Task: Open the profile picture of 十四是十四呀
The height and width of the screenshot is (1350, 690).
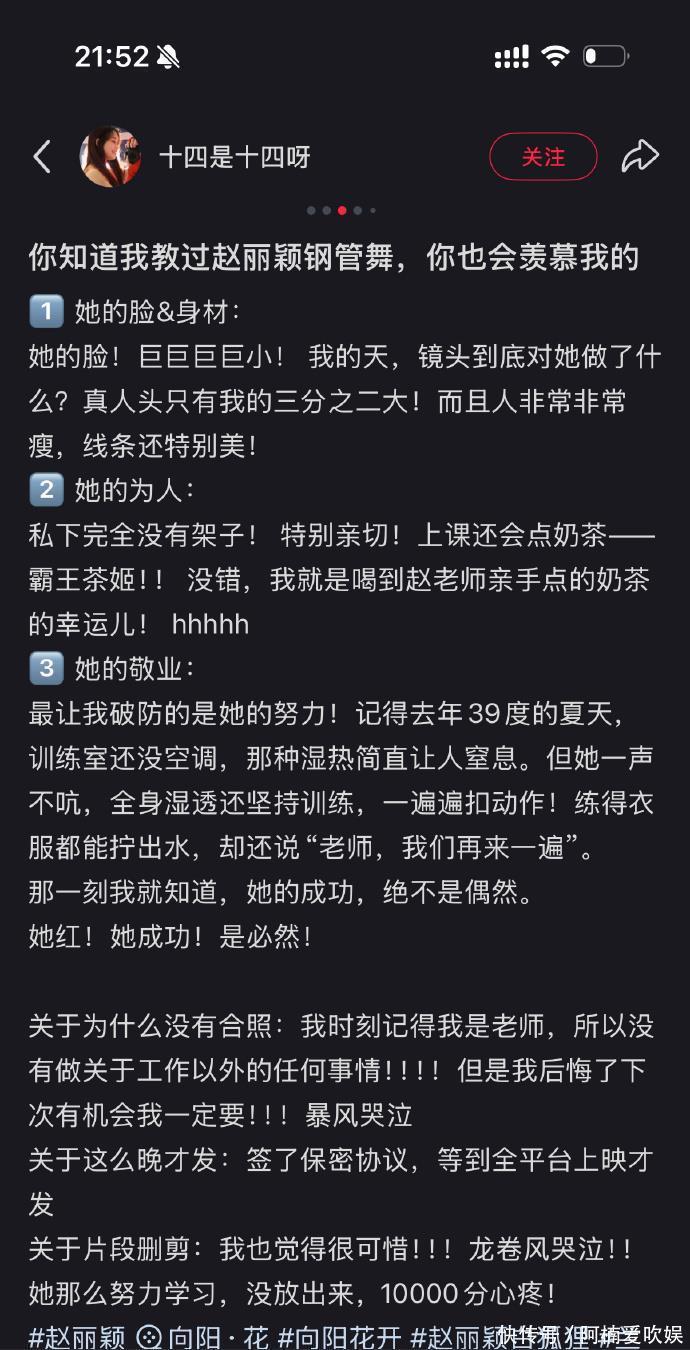Action: (x=110, y=157)
